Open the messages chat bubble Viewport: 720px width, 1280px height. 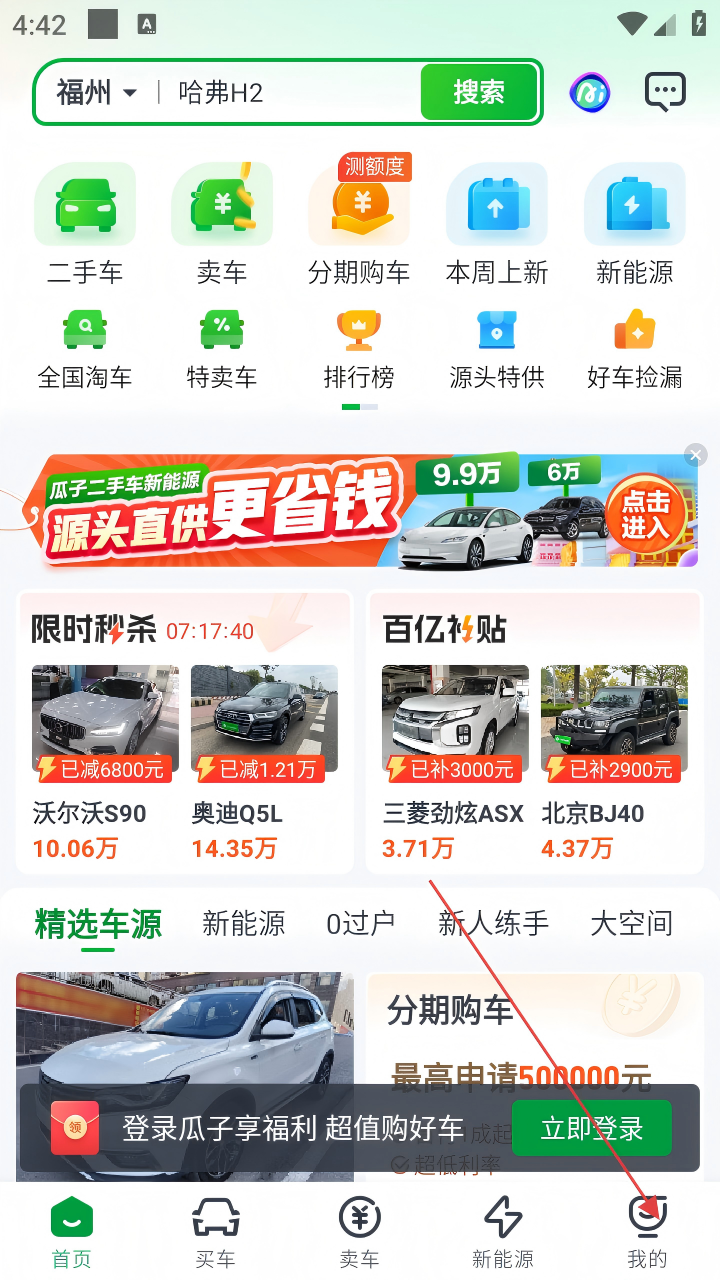665,92
